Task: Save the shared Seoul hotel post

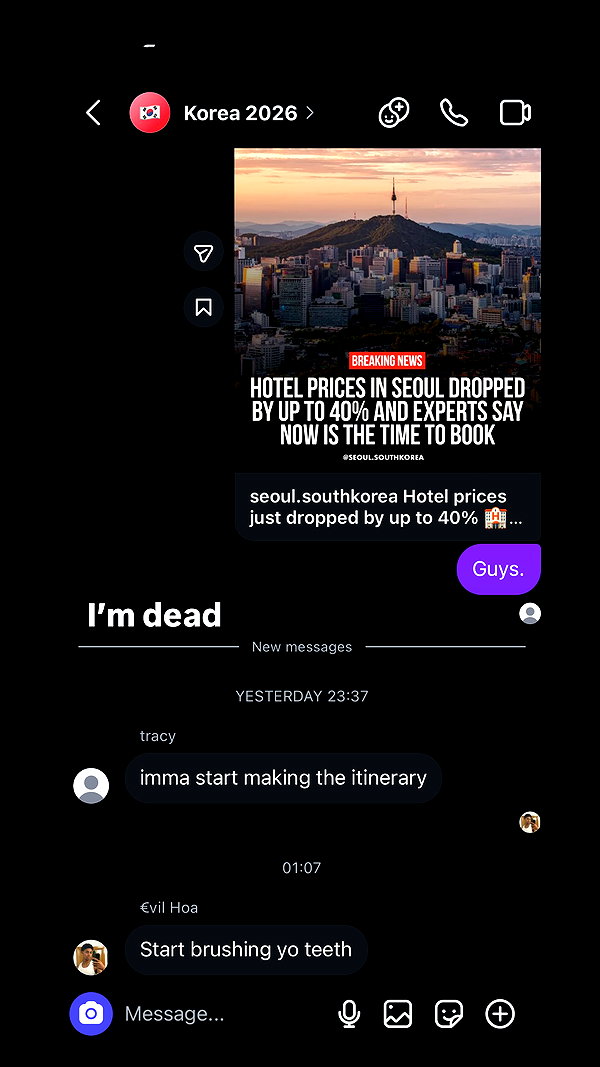Action: (x=203, y=307)
